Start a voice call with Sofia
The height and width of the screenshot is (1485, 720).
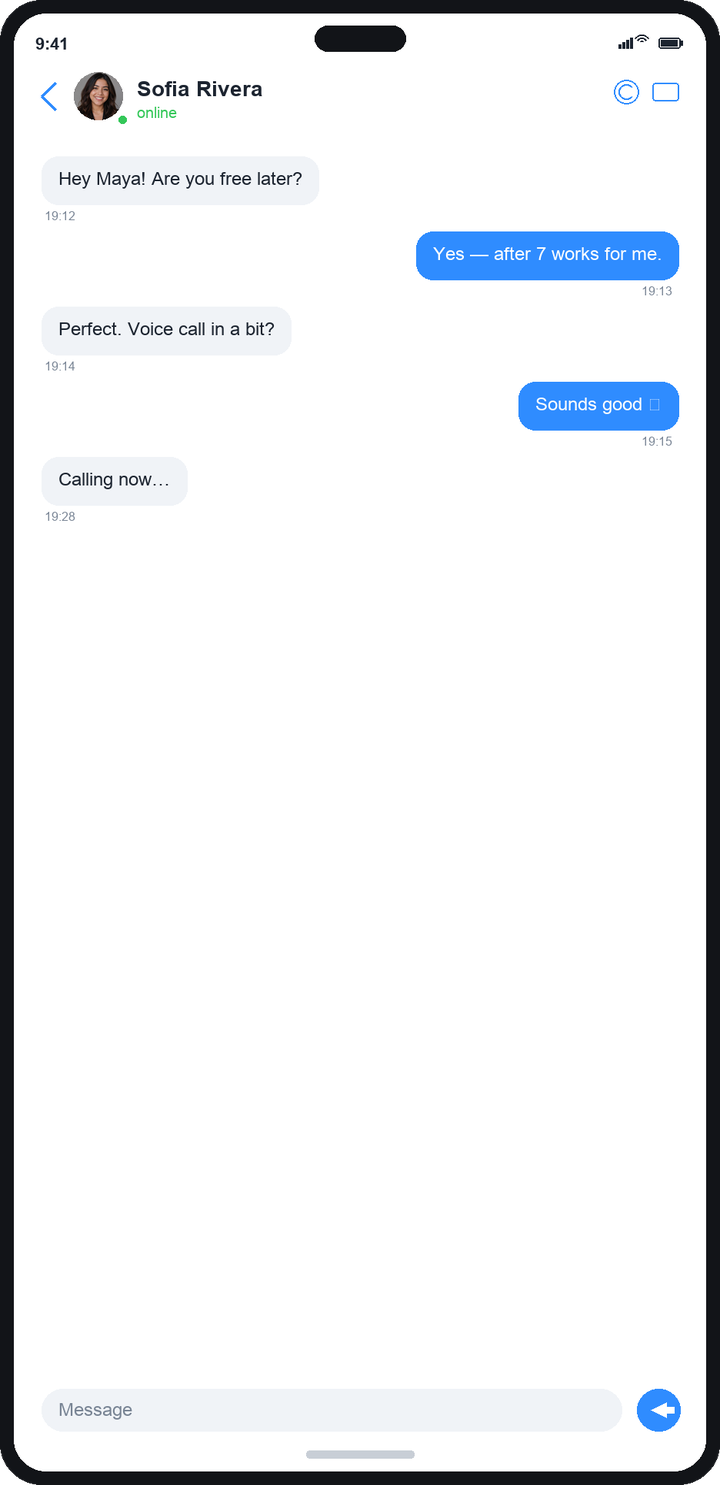[x=626, y=93]
